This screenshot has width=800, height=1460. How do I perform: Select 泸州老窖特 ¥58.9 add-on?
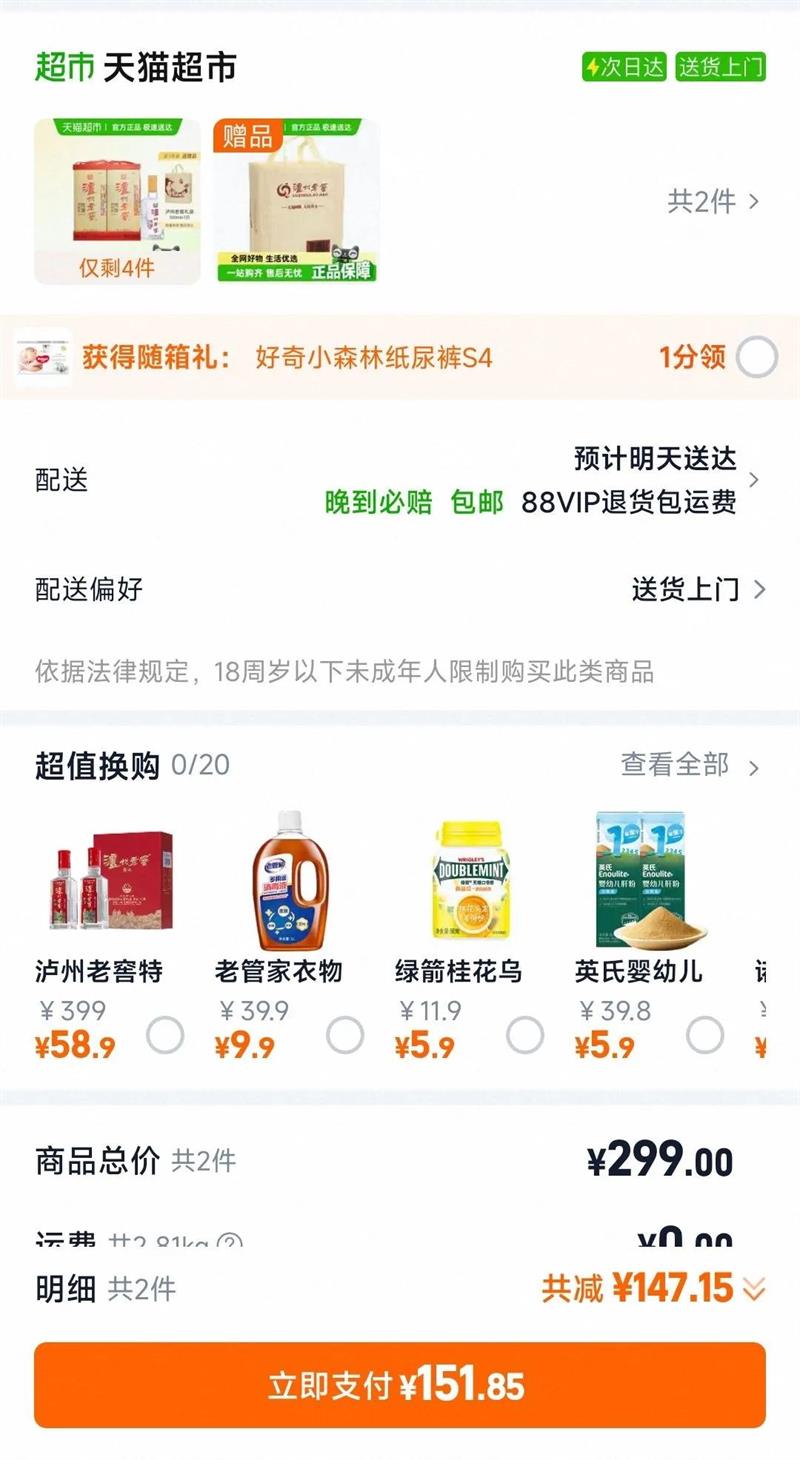point(165,1035)
